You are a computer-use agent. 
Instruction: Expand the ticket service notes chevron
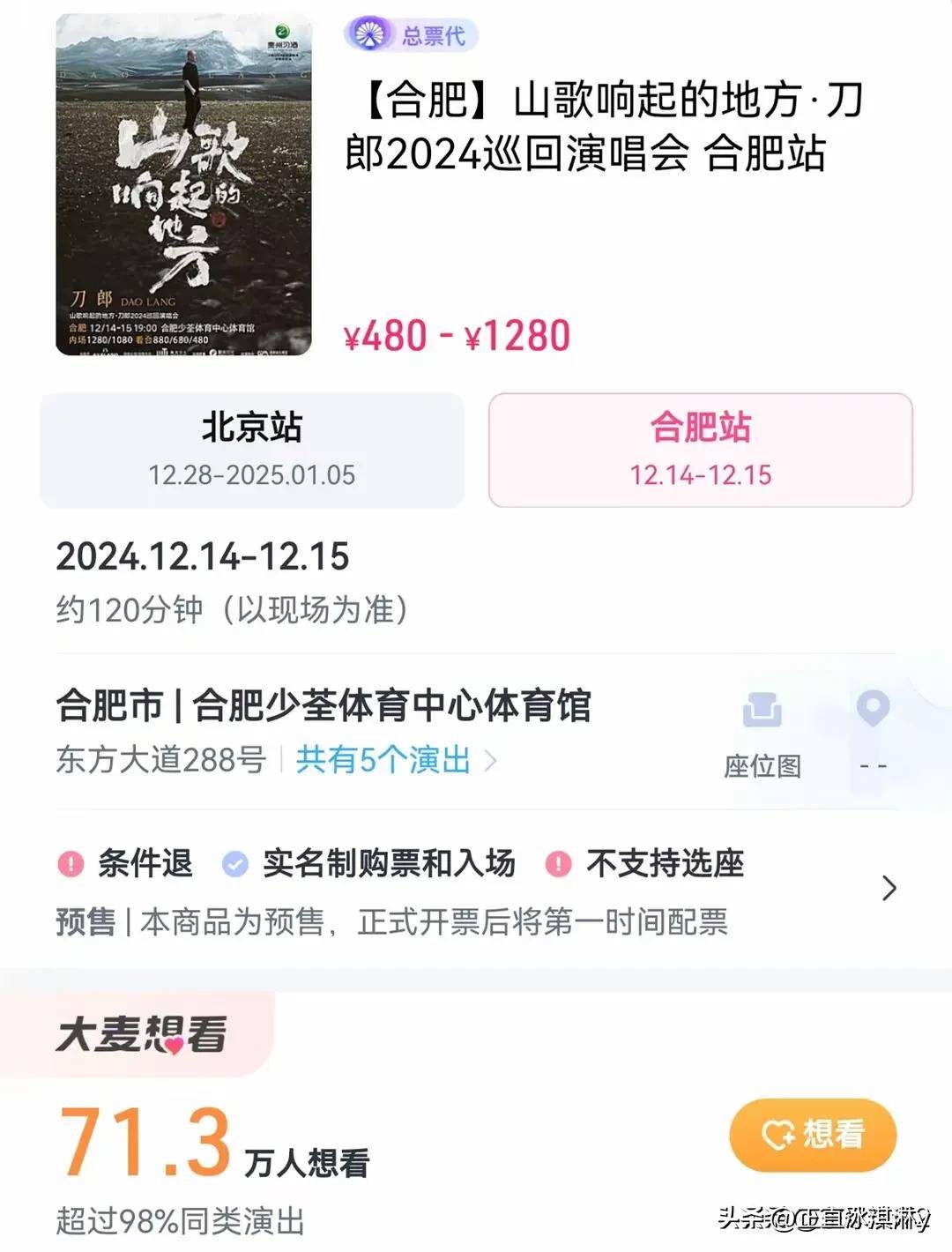[x=889, y=888]
